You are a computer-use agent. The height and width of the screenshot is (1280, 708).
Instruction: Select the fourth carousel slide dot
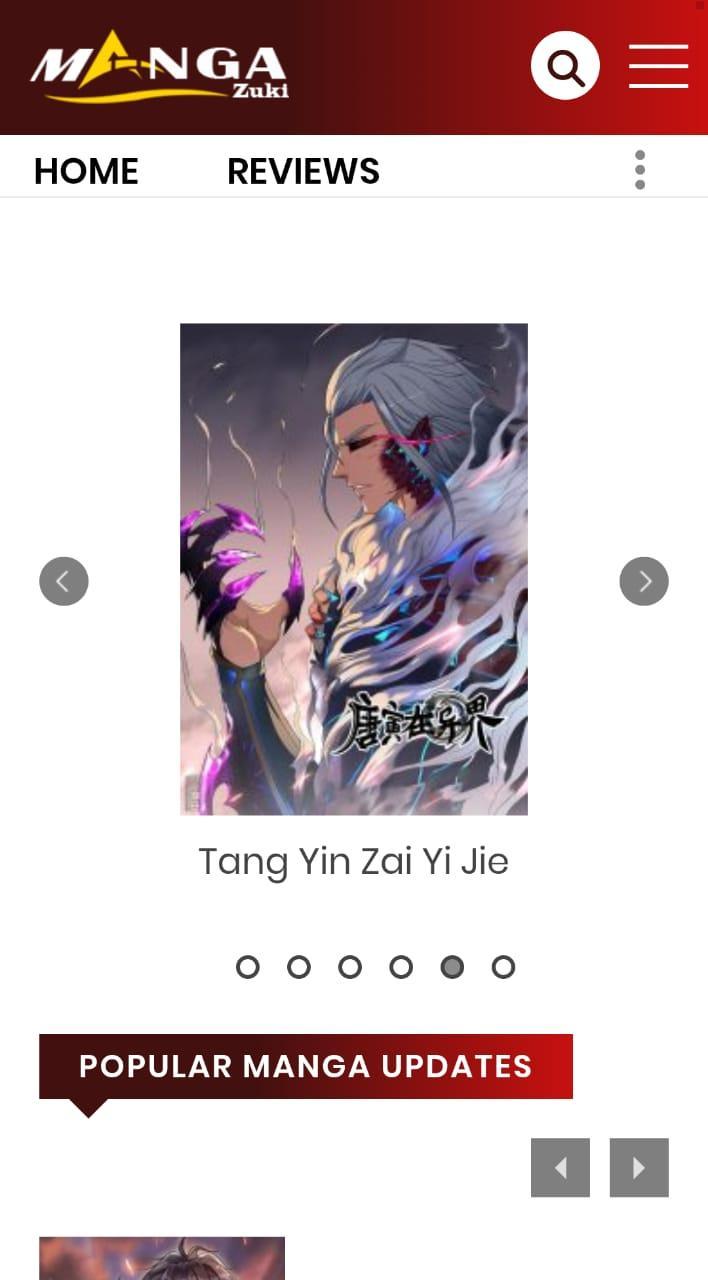click(x=401, y=967)
